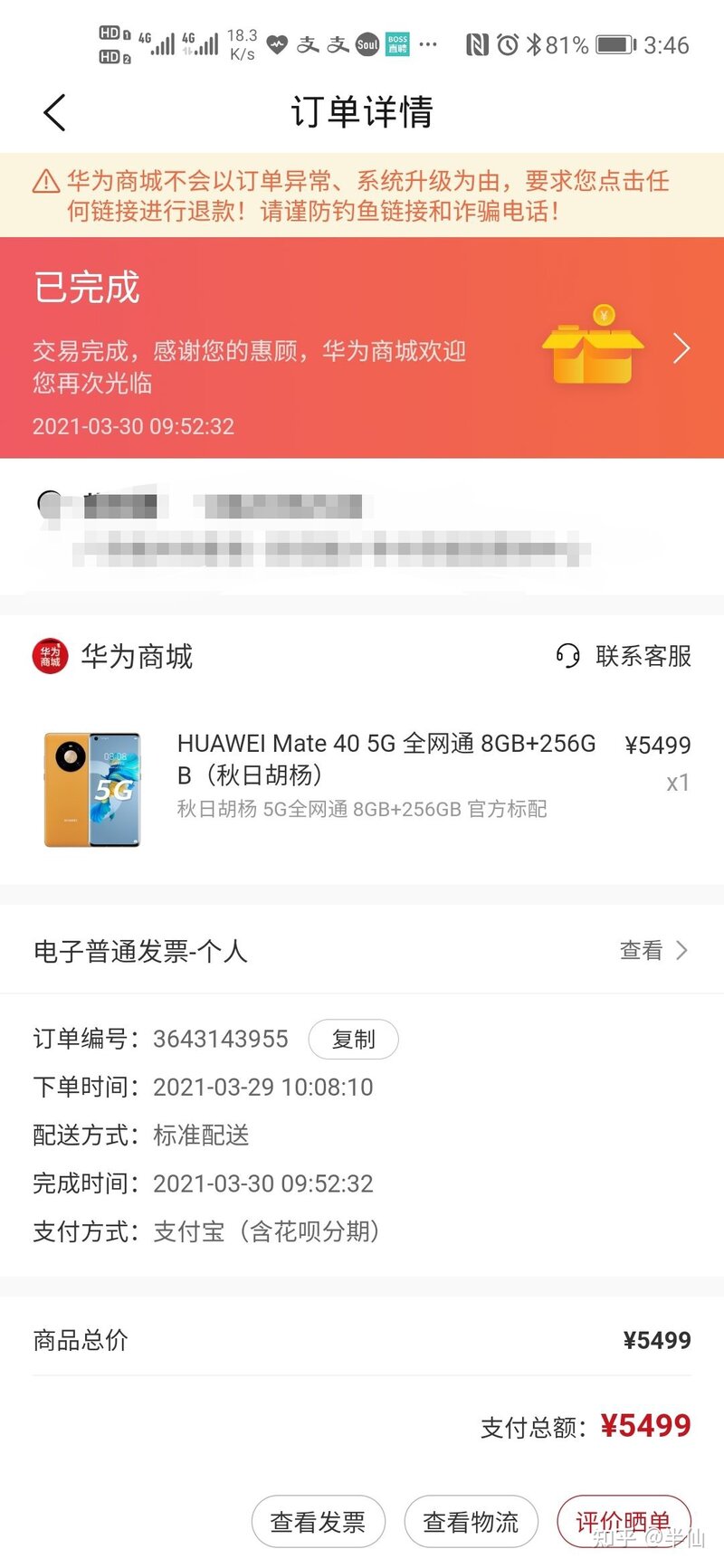The height and width of the screenshot is (1568, 724).
Task: Tap 查看发票 to view the invoice
Action: click(x=318, y=1522)
